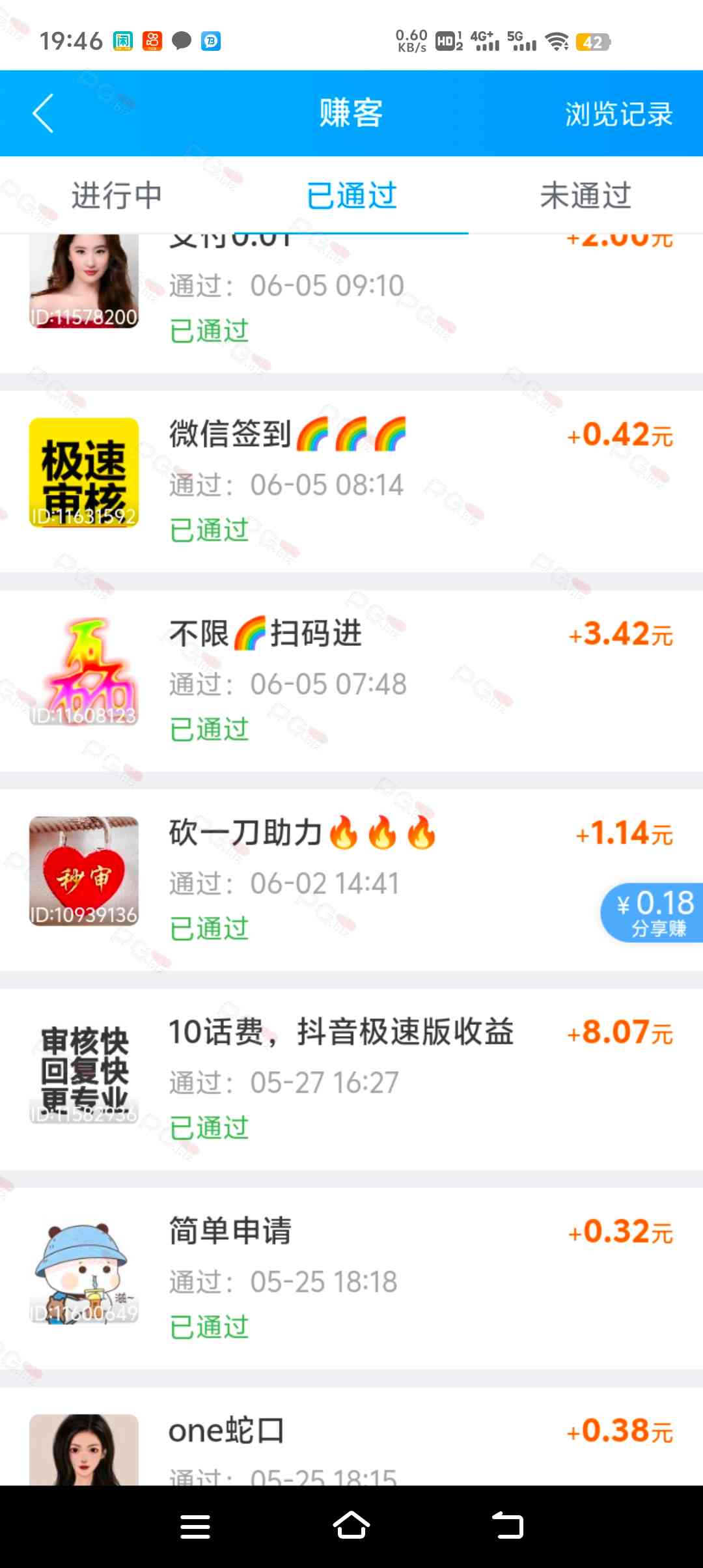Open the 简单申请 task entry
The image size is (703, 1568).
click(351, 1279)
